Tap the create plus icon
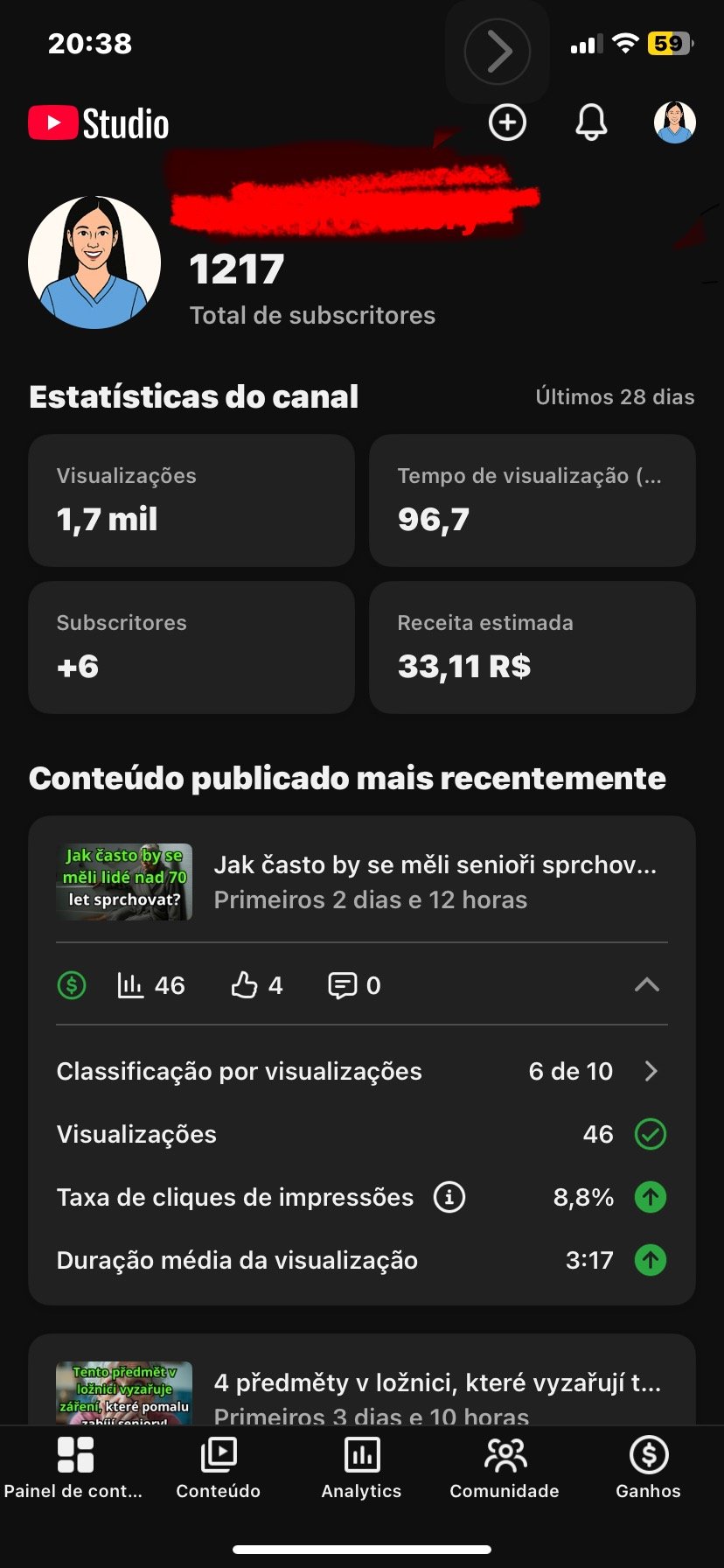The image size is (724, 1568). 507,122
